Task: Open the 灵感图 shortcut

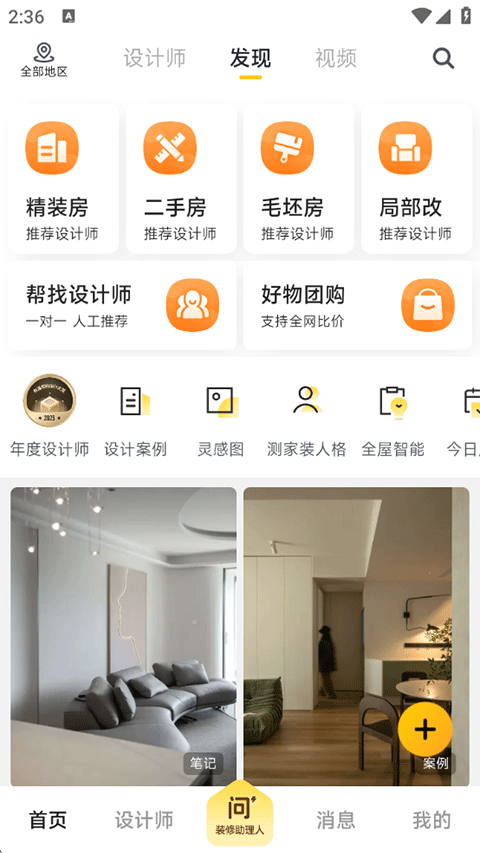Action: (x=220, y=416)
